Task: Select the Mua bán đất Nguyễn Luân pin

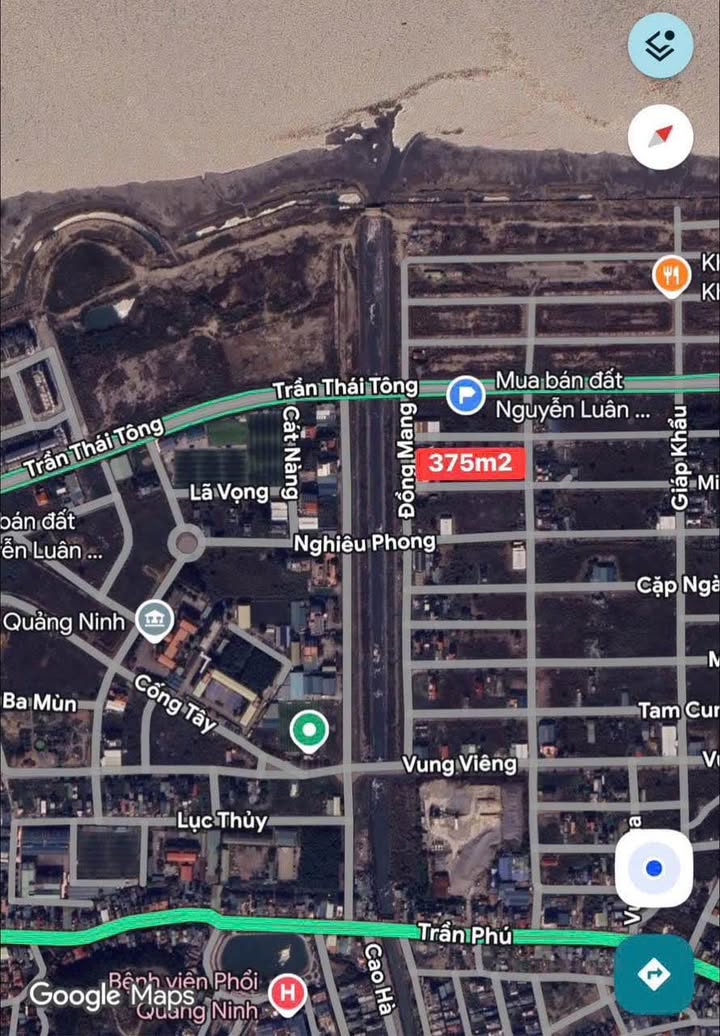Action: [465, 395]
